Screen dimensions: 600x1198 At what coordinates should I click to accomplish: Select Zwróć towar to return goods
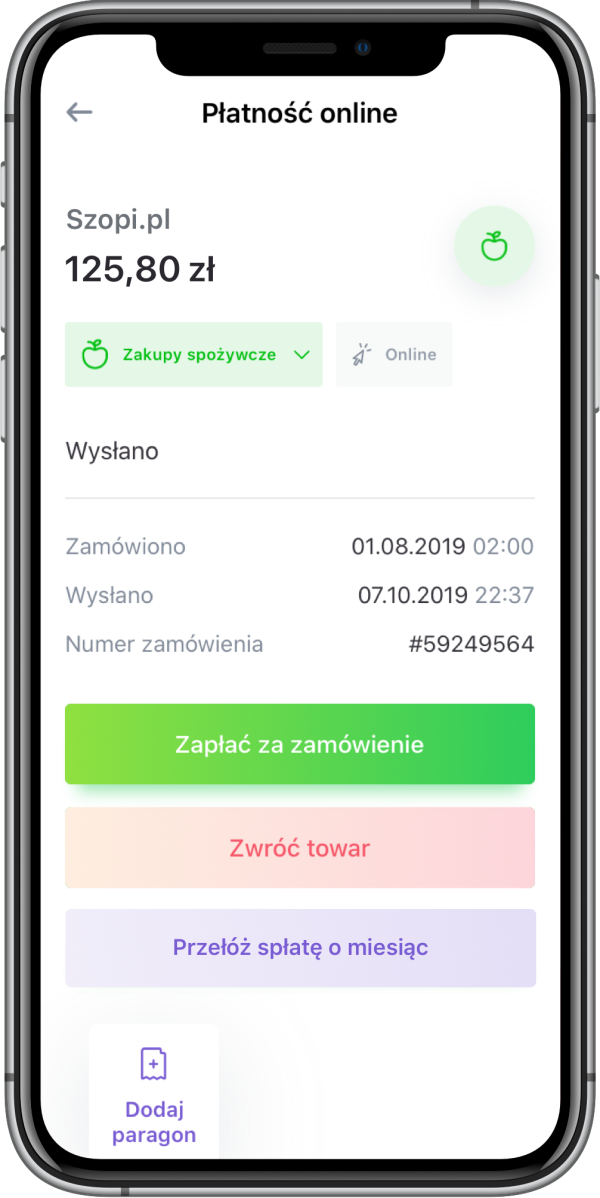[x=300, y=848]
